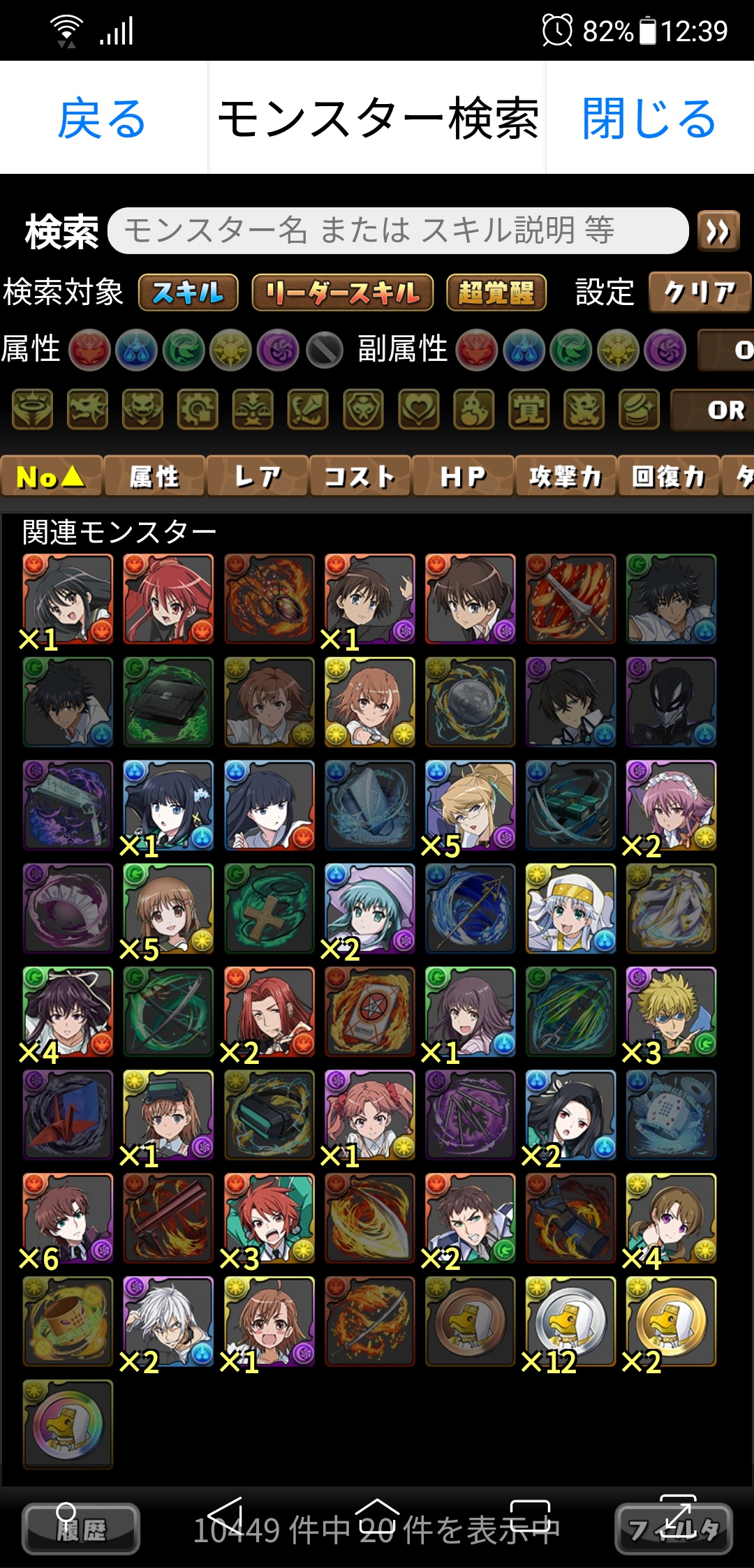Open the silver coin monster with ×12
The image size is (754, 1568).
point(570,1322)
